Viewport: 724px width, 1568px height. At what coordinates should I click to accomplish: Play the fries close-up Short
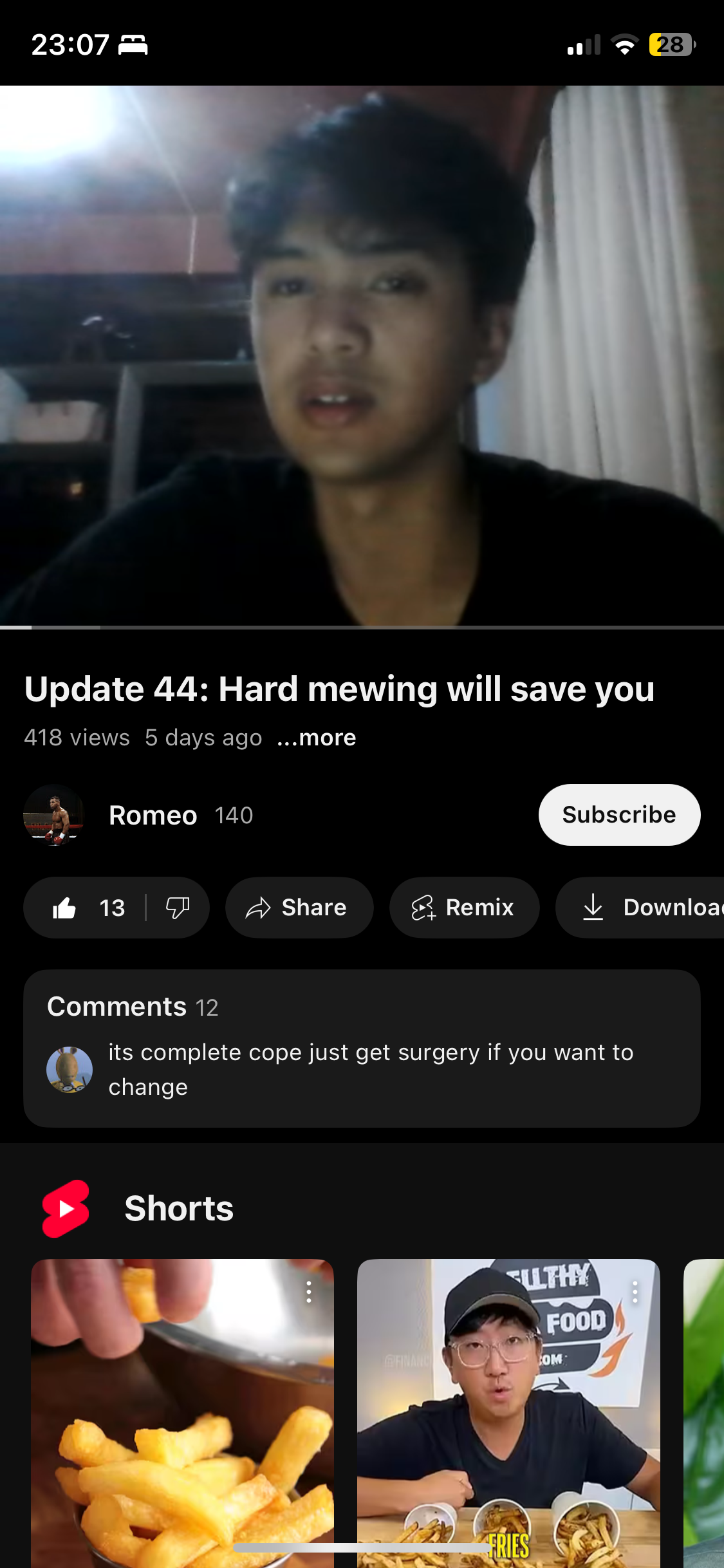182,1416
